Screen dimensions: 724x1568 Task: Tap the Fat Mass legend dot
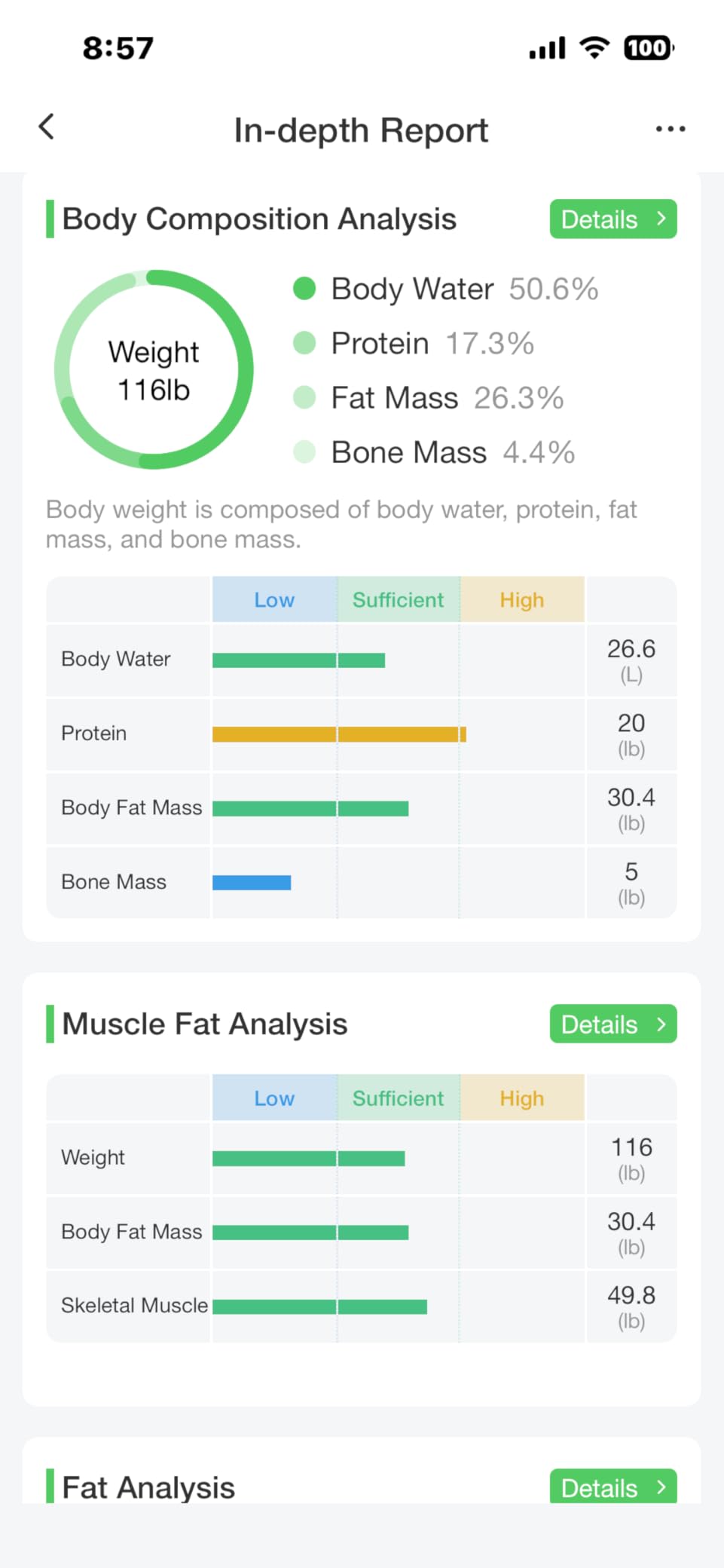click(x=304, y=397)
